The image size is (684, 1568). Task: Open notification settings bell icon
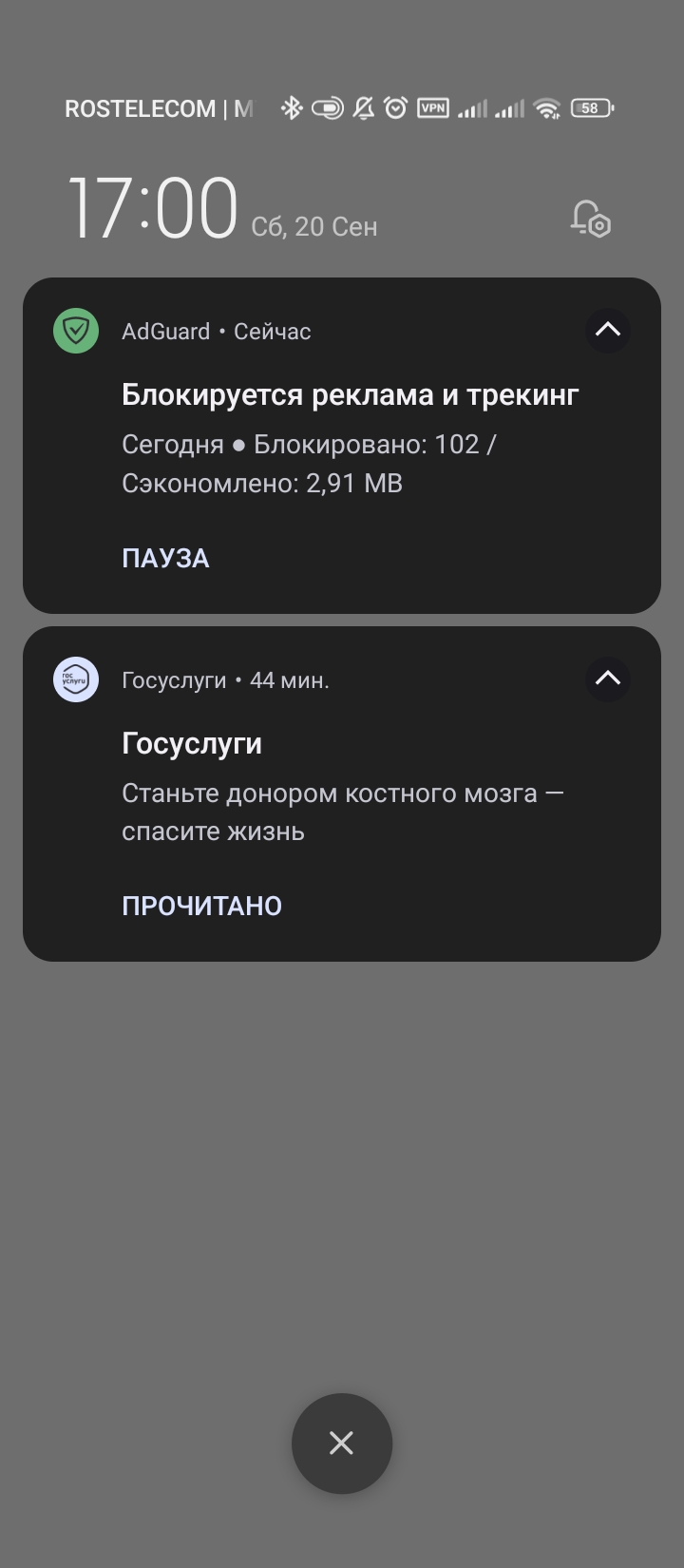(590, 220)
